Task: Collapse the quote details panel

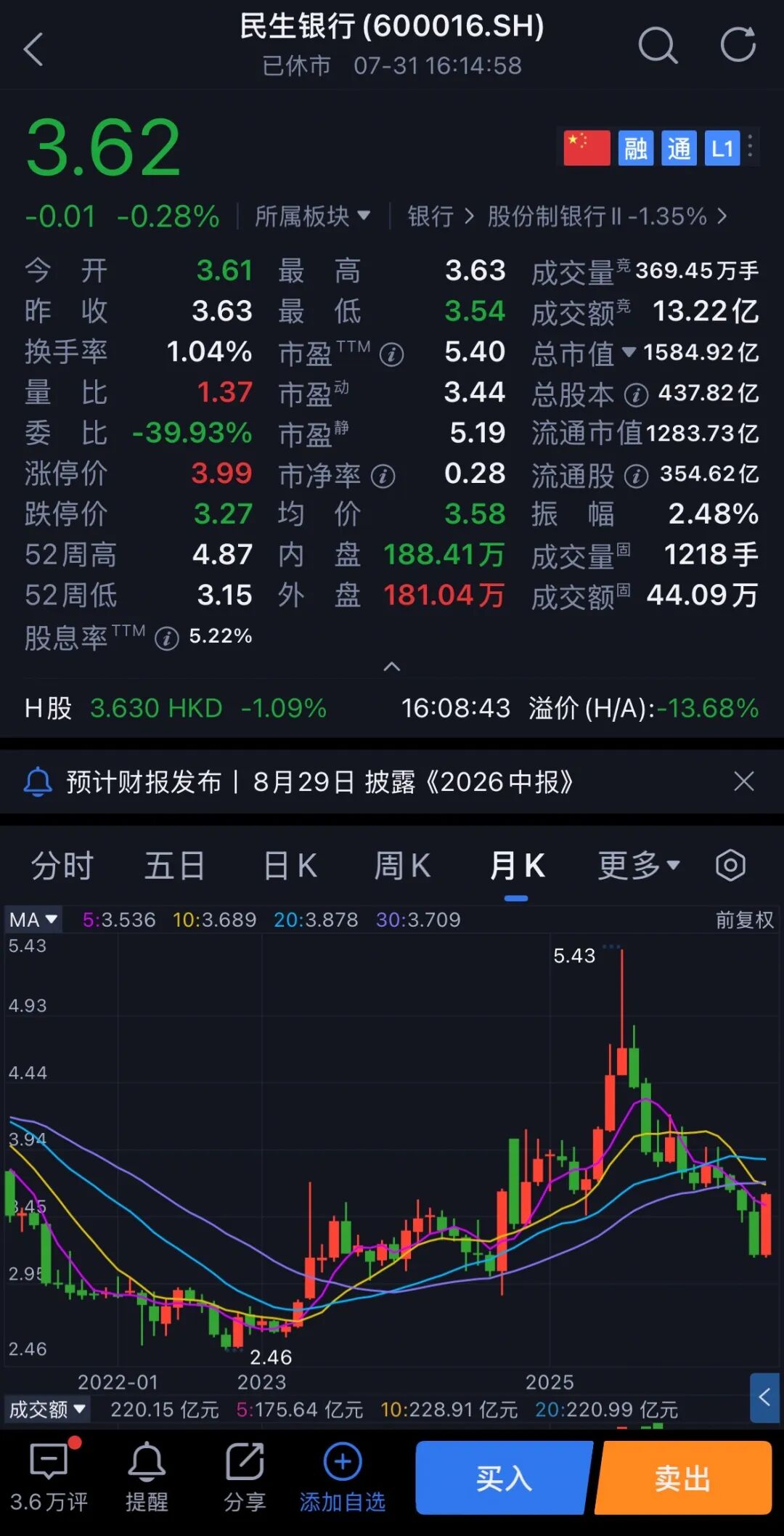Action: (392, 667)
